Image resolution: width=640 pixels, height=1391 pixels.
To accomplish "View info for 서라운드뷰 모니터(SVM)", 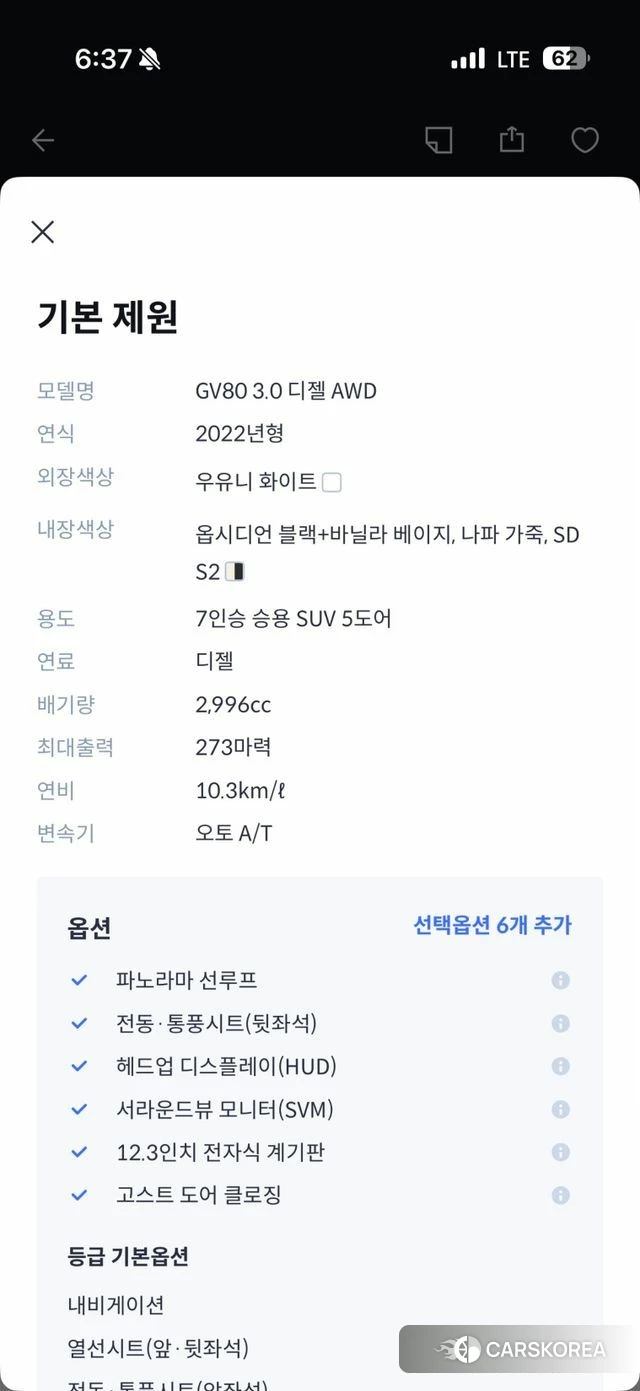I will 561,1109.
